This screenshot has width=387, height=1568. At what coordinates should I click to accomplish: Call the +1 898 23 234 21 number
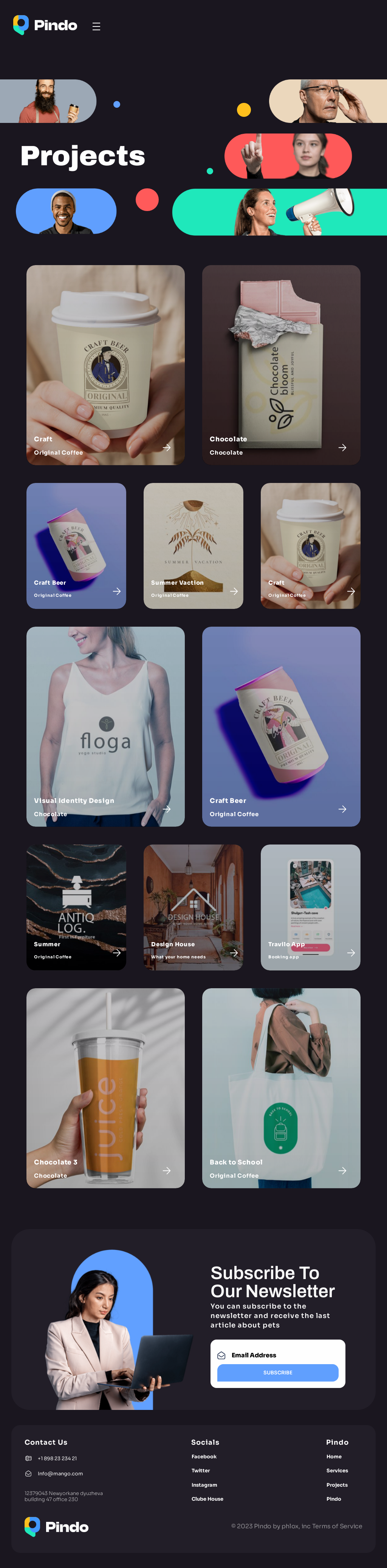57,1458
